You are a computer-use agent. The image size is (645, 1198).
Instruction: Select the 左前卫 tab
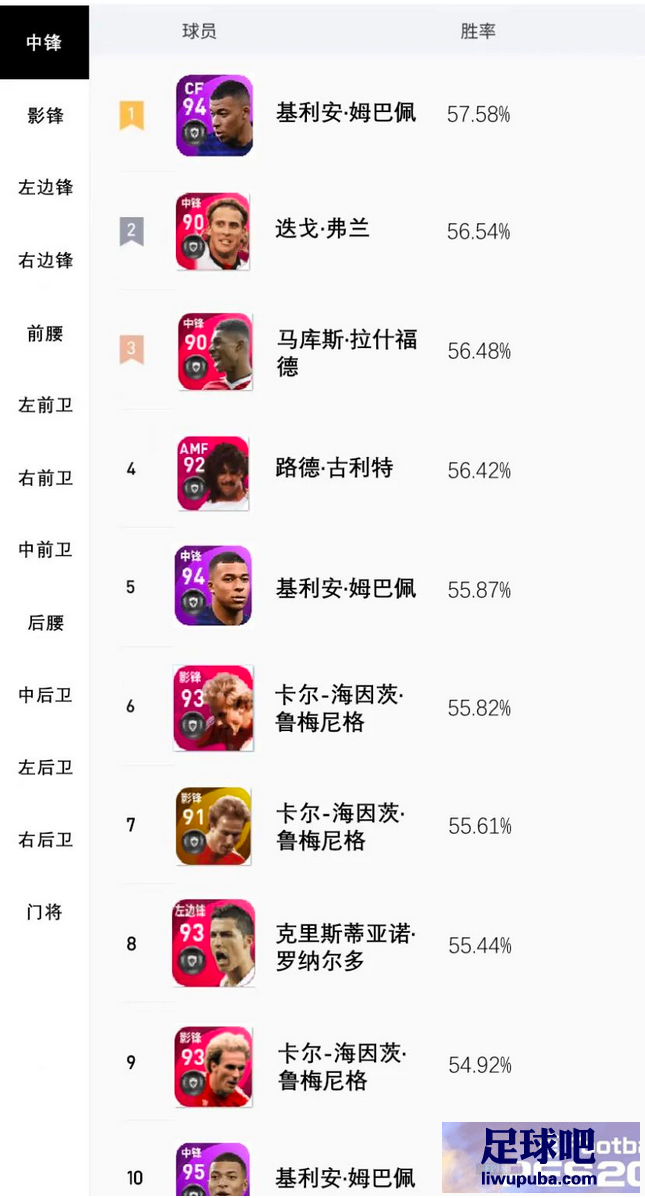[x=45, y=405]
